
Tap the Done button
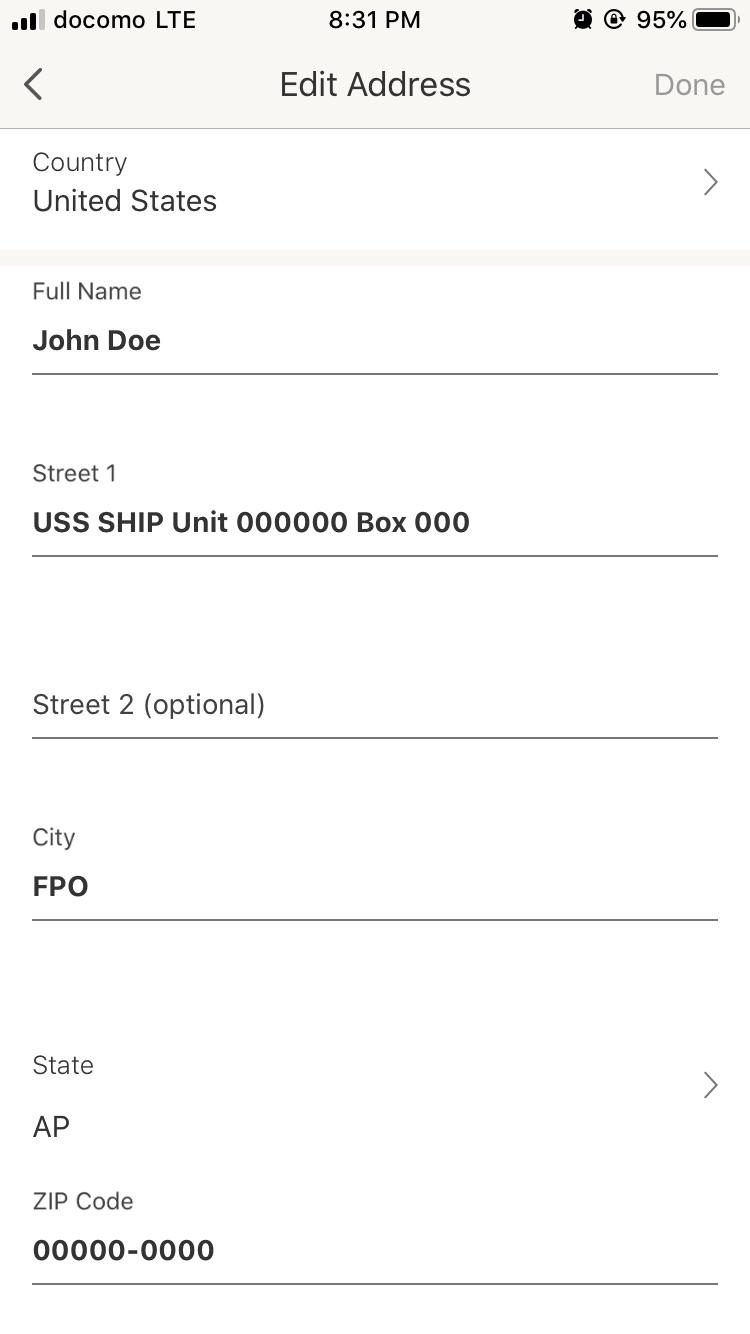tap(689, 84)
